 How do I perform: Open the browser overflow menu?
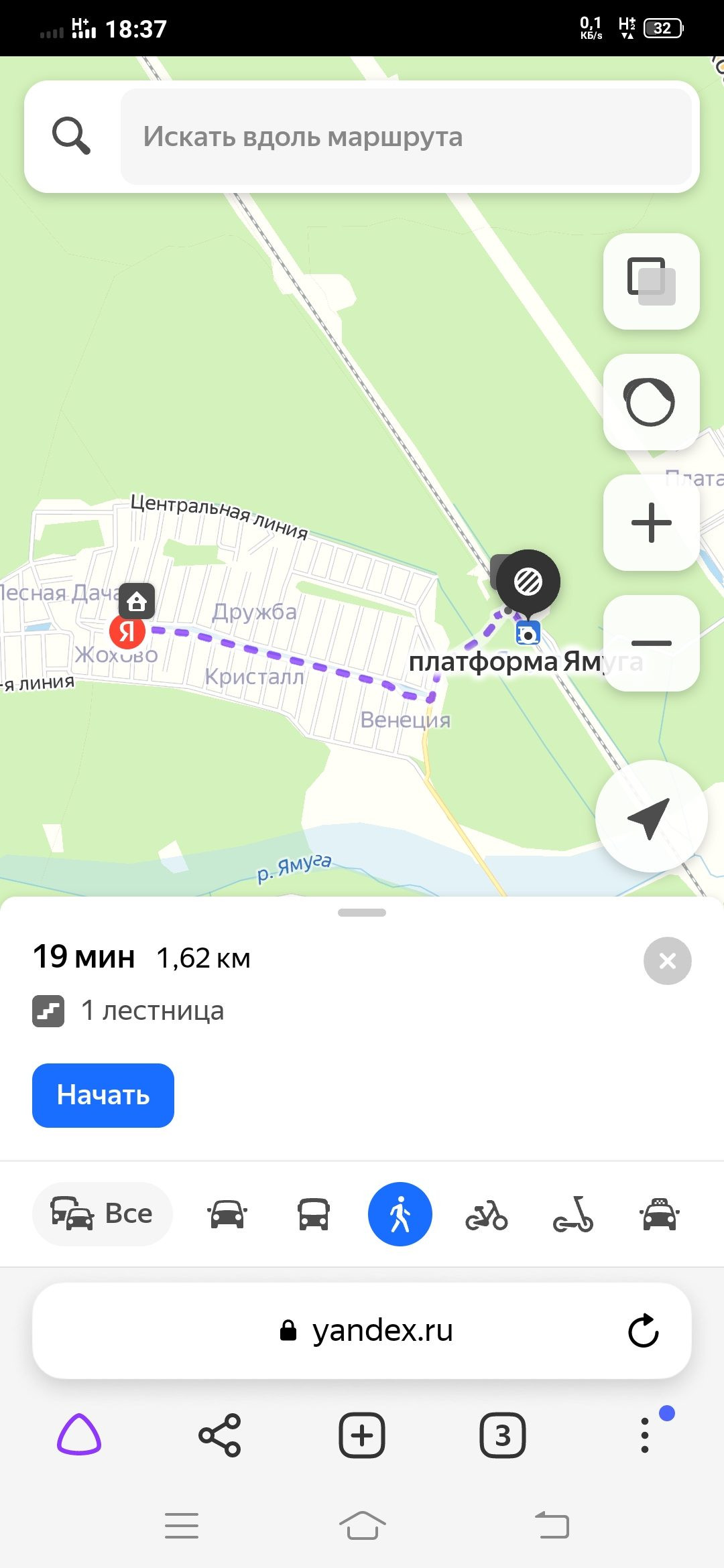pos(645,1435)
